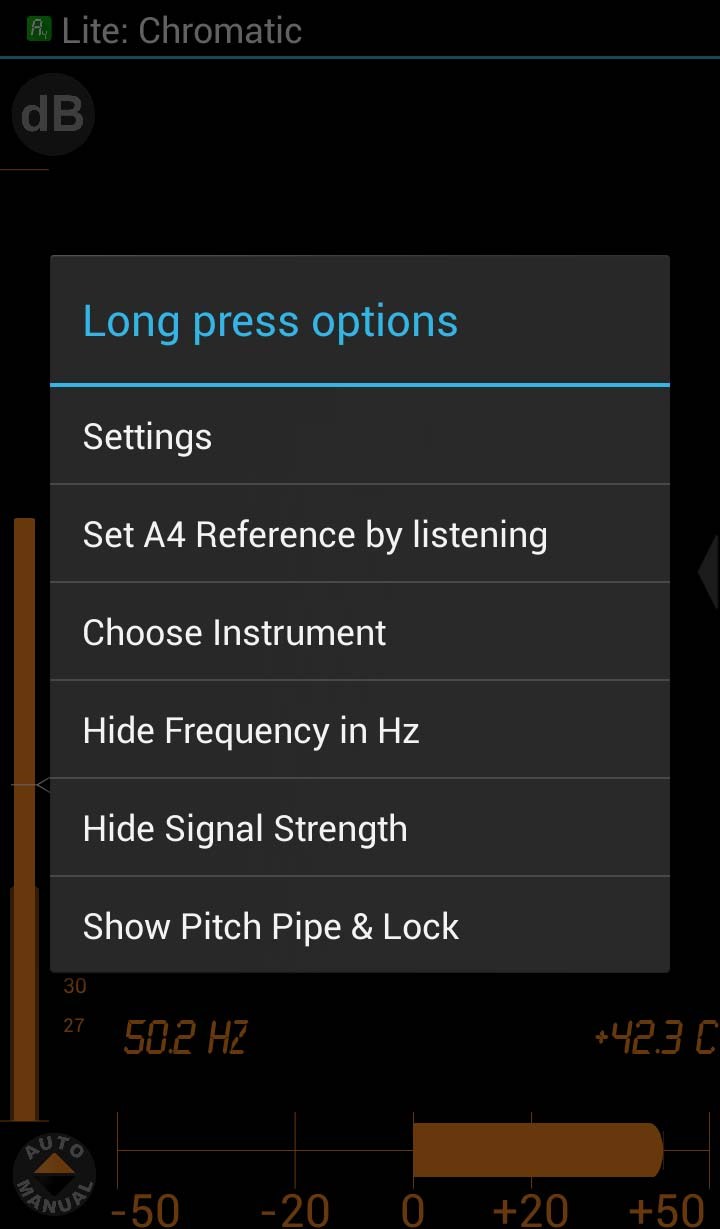The width and height of the screenshot is (720, 1229).
Task: Select the Hide Signal Strength option
Action: pyautogui.click(x=359, y=829)
